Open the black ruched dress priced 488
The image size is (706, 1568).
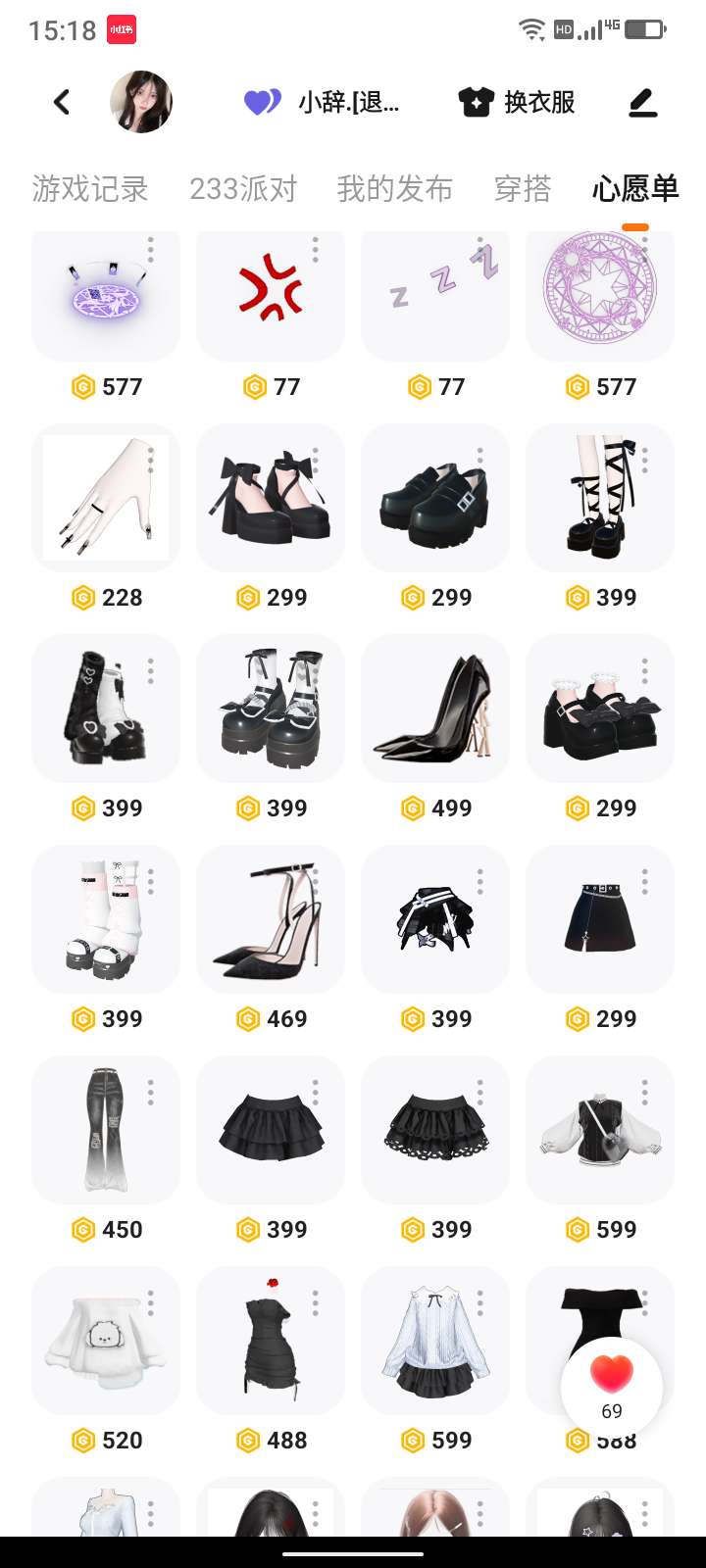pos(271,1341)
